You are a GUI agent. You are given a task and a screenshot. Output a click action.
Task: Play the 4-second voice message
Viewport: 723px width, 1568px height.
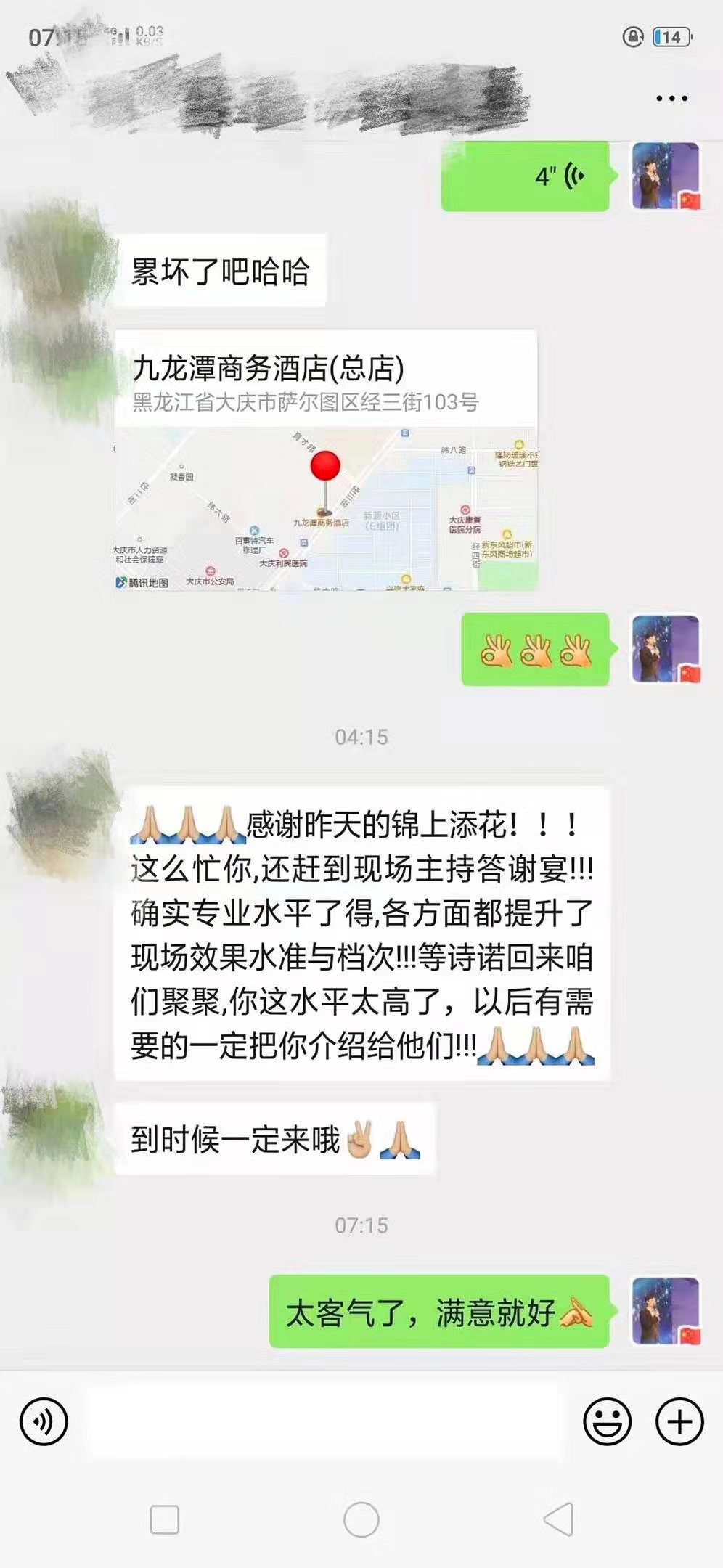[525, 176]
